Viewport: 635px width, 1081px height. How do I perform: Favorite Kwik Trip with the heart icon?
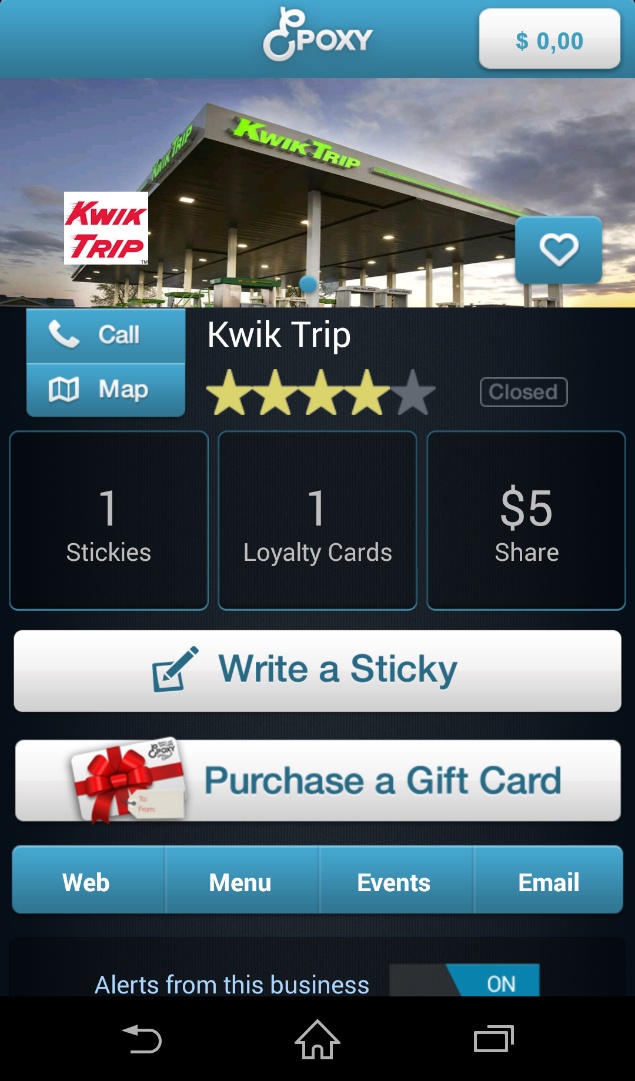558,250
